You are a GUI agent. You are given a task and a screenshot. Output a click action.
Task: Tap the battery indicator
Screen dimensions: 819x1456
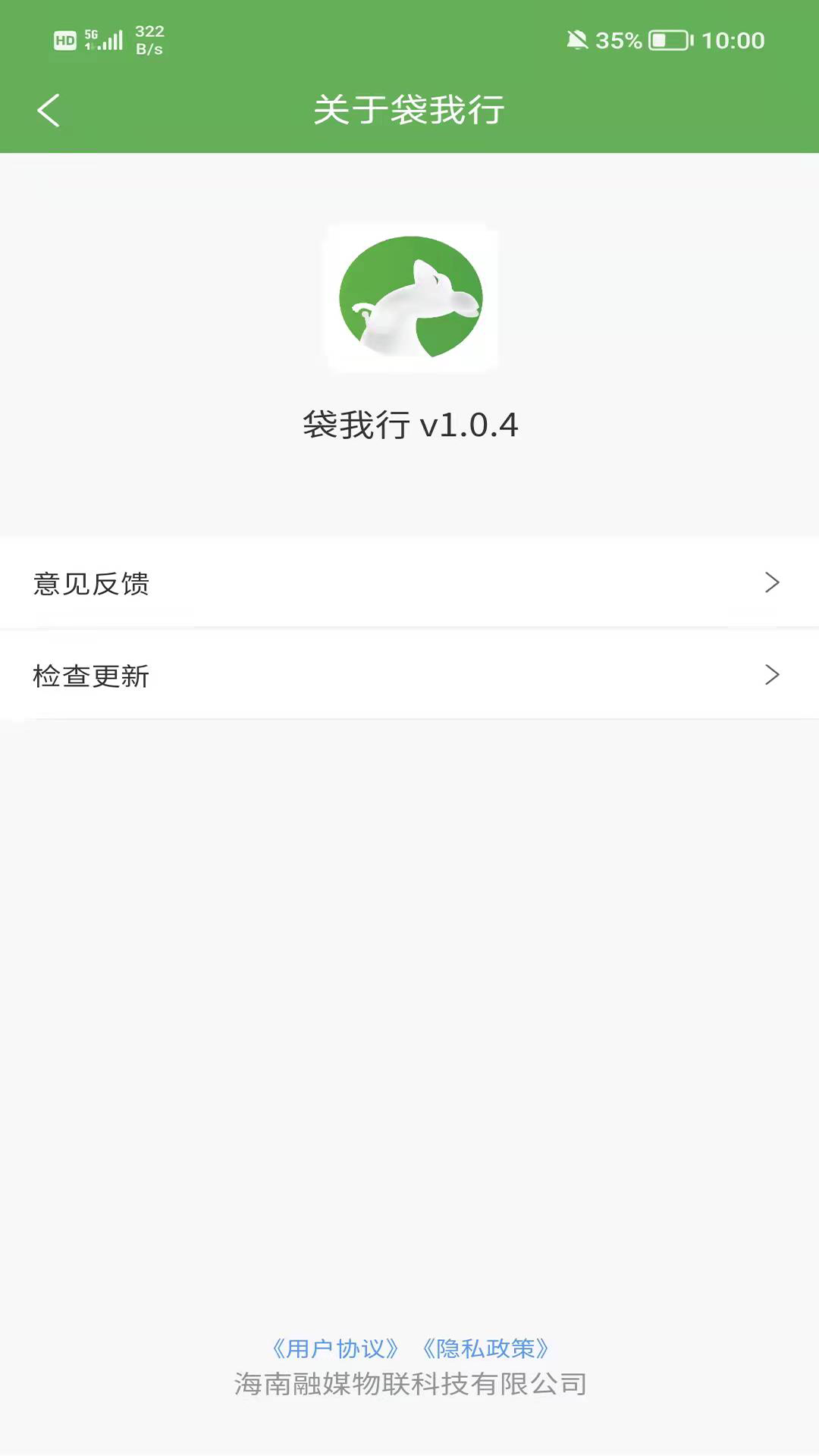670,40
